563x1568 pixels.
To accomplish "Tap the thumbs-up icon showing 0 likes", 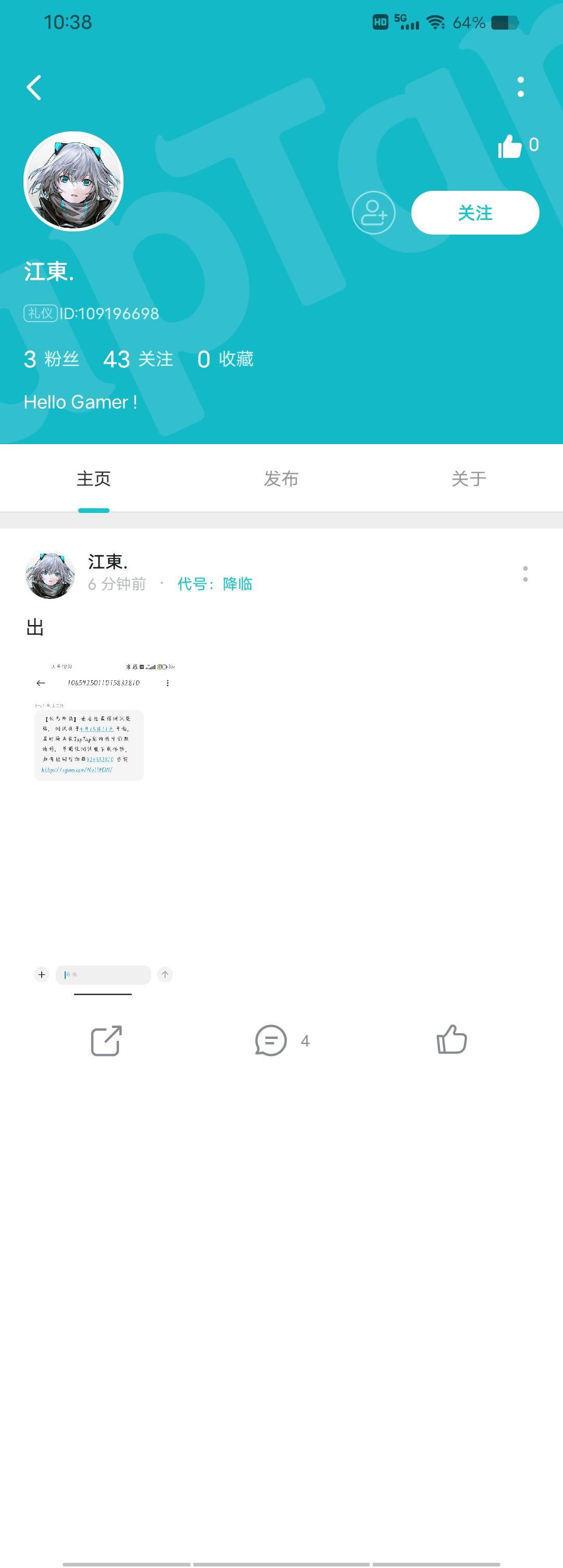I will (x=510, y=145).
